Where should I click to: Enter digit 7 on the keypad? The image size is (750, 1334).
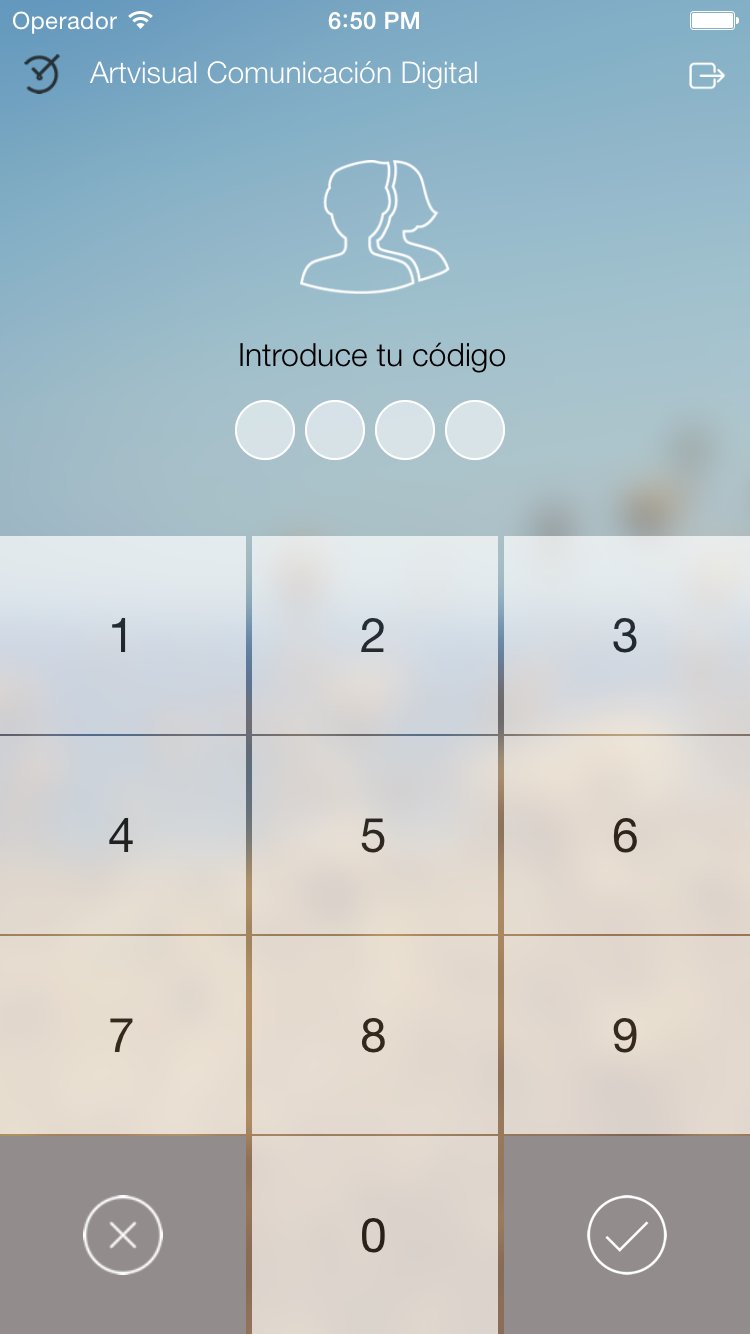(122, 1035)
